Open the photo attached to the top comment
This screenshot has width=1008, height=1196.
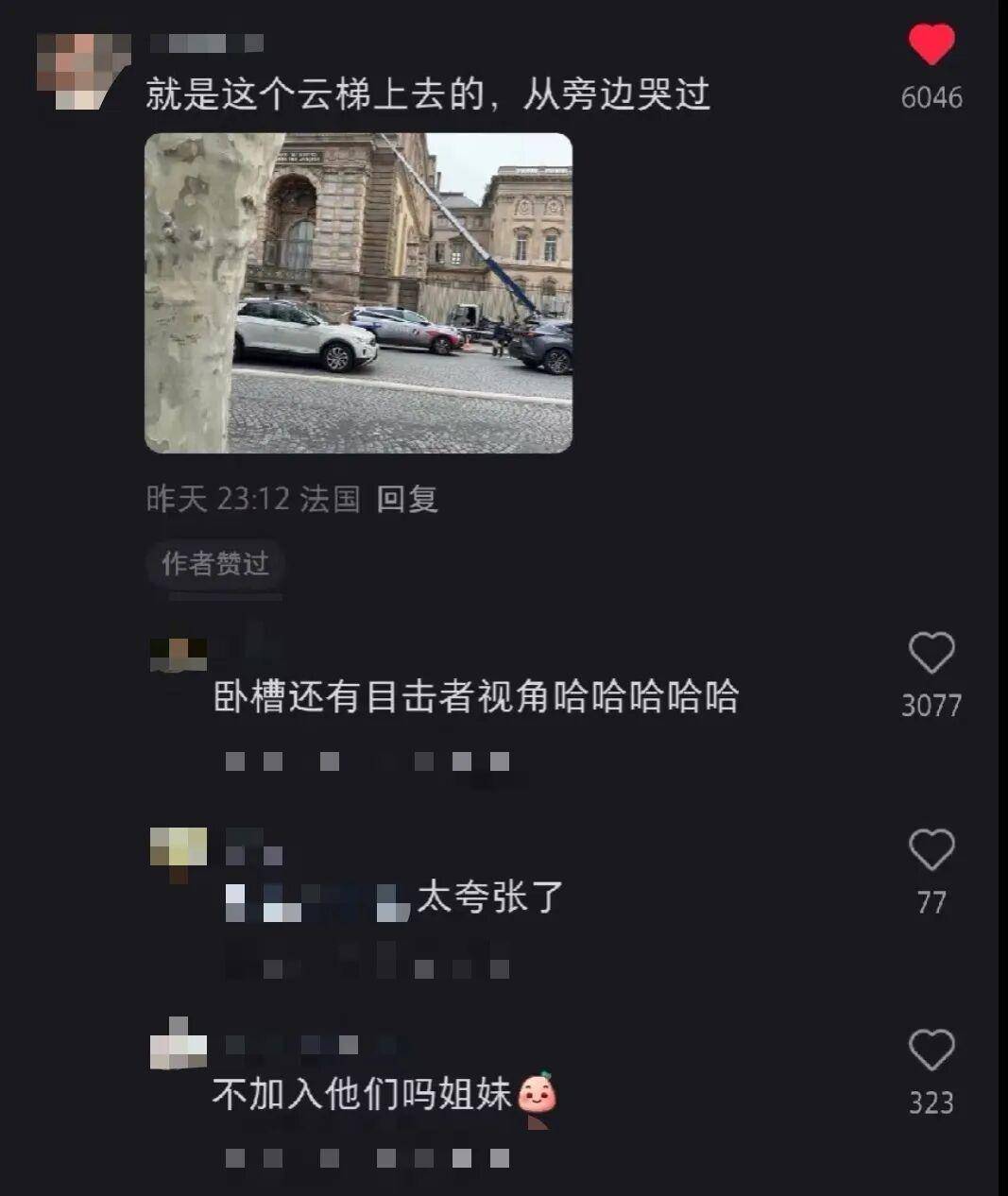tap(358, 293)
